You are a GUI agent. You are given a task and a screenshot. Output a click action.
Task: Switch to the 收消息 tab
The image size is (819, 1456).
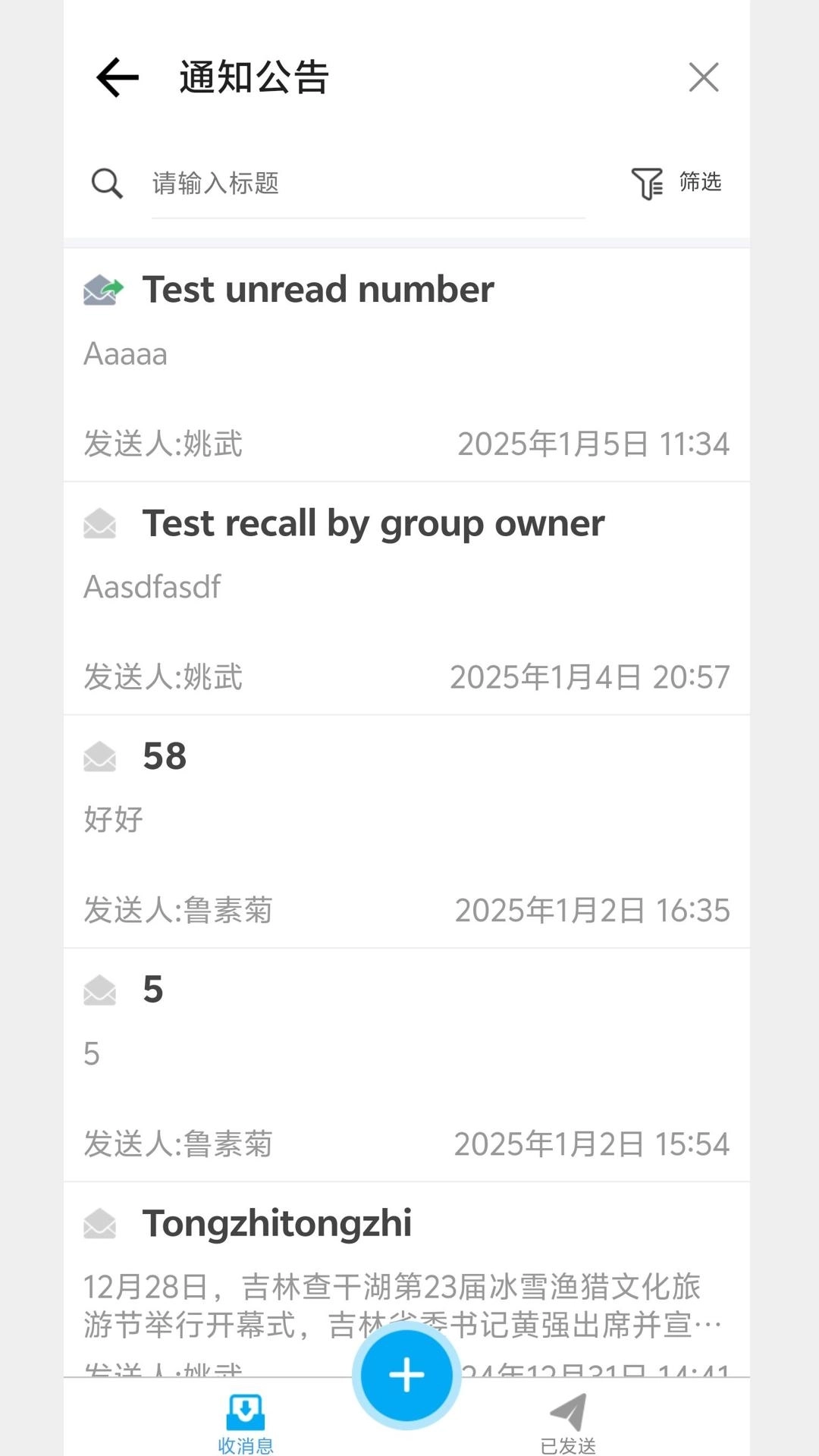245,1423
